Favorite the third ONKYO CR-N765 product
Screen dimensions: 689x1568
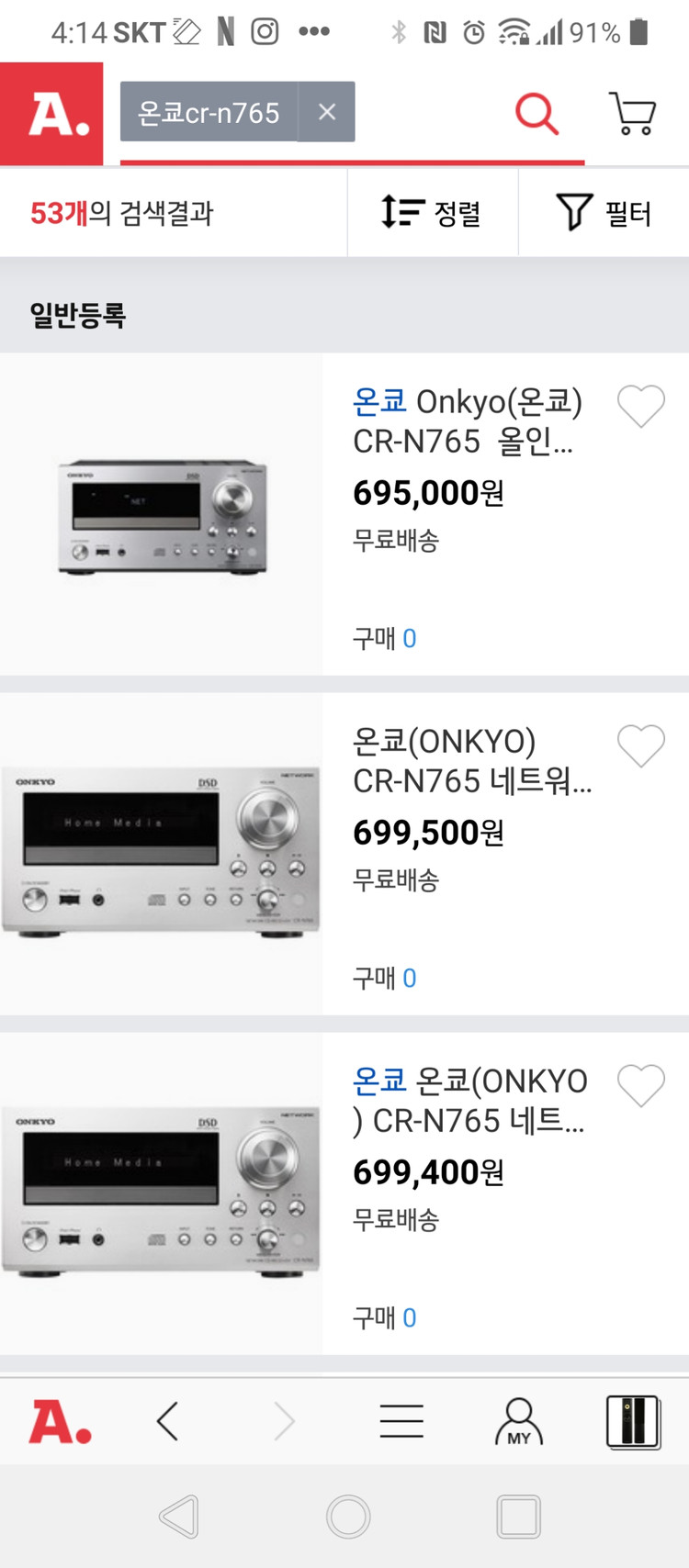[640, 1085]
